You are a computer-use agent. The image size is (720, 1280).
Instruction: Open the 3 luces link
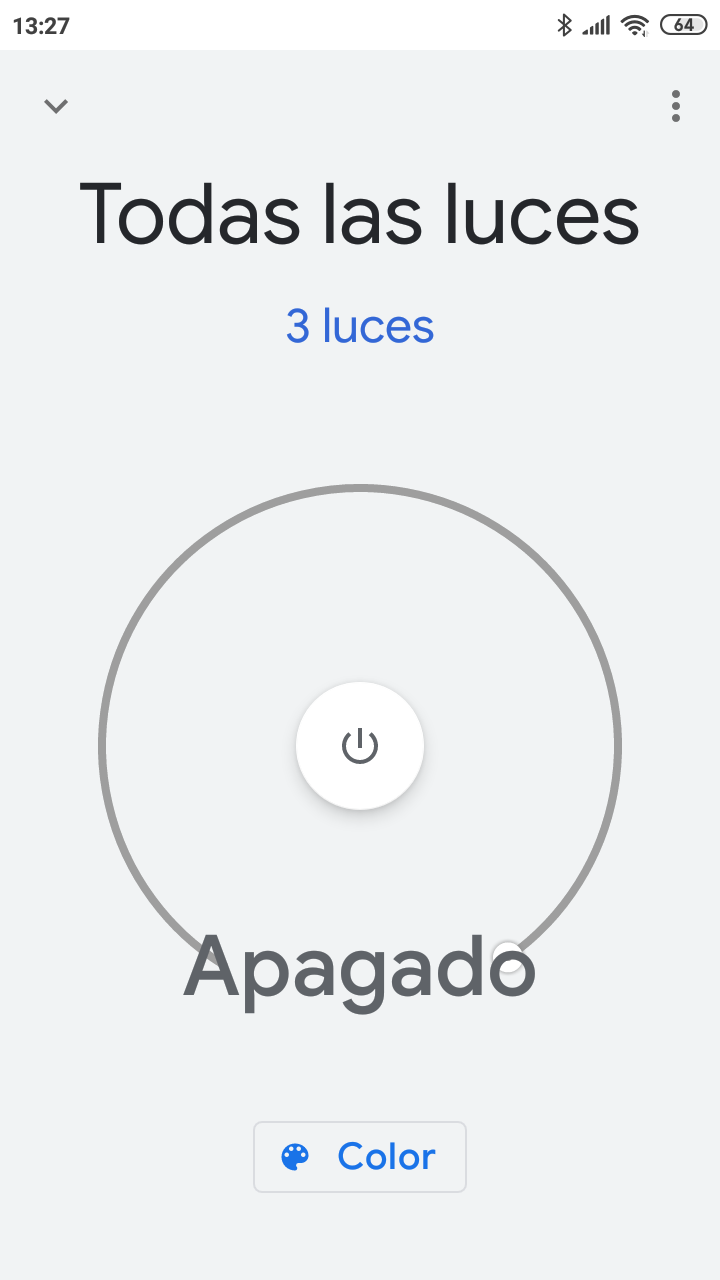click(360, 326)
